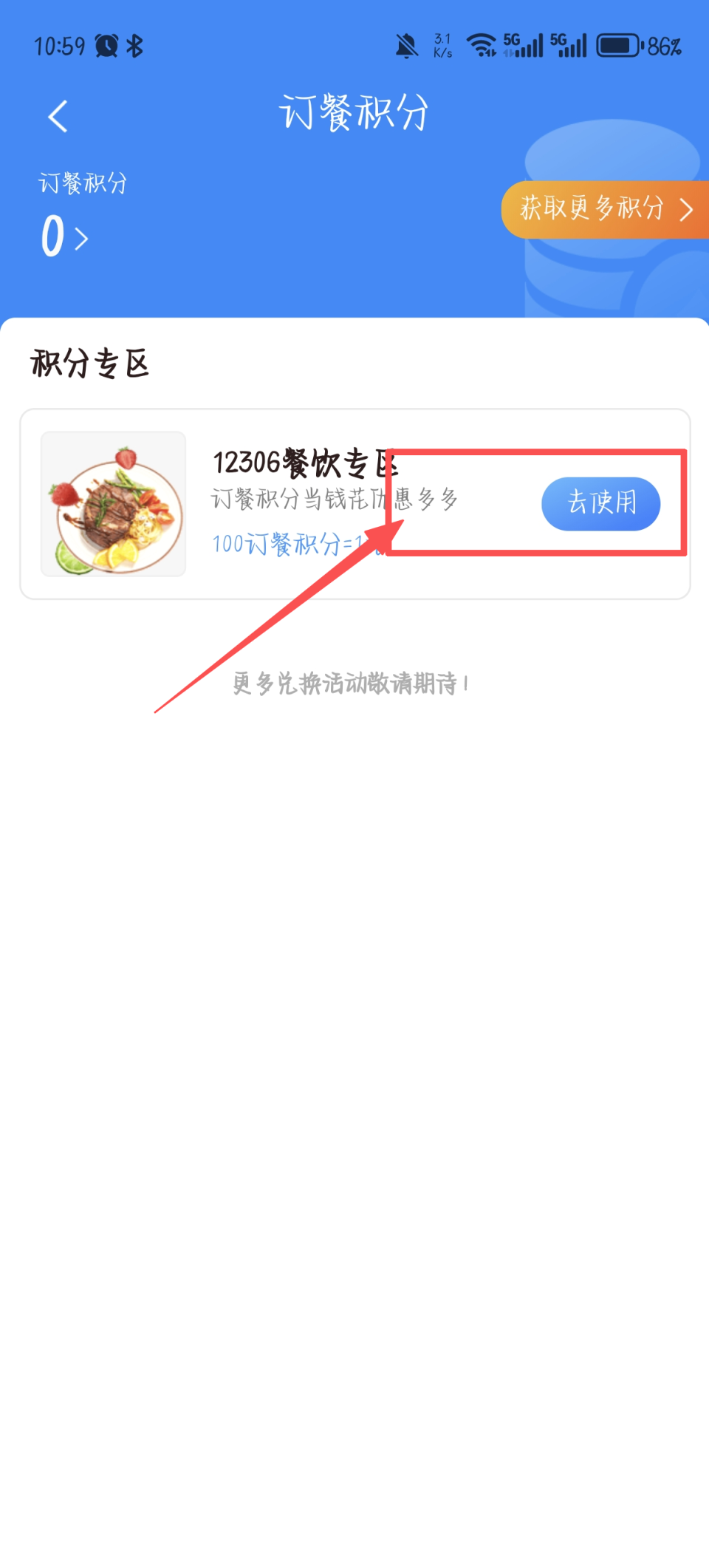Tap the battery percentage 86% indicator
The width and height of the screenshot is (709, 1568).
pos(665,44)
